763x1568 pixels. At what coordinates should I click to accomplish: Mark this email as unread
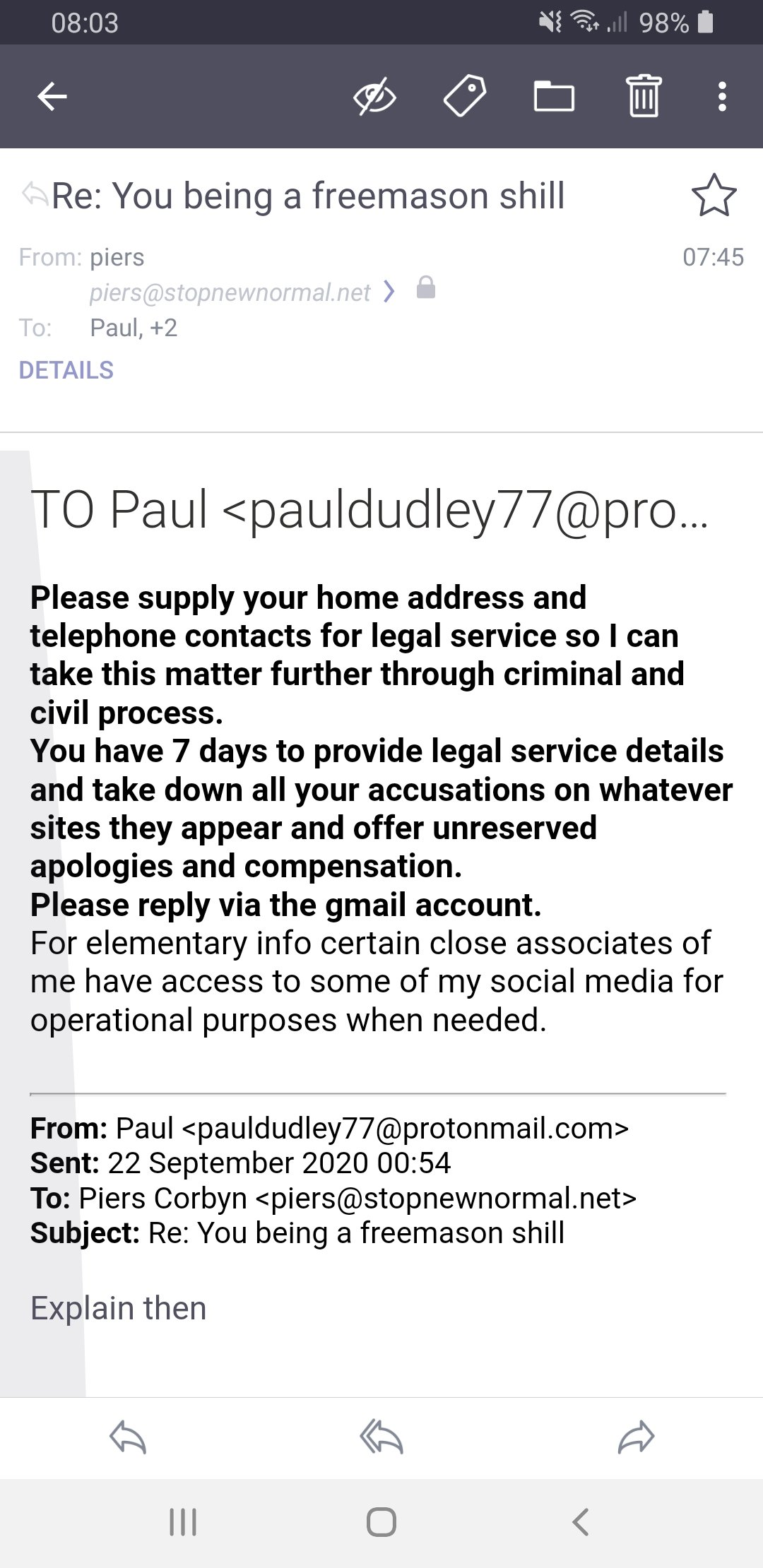point(374,96)
